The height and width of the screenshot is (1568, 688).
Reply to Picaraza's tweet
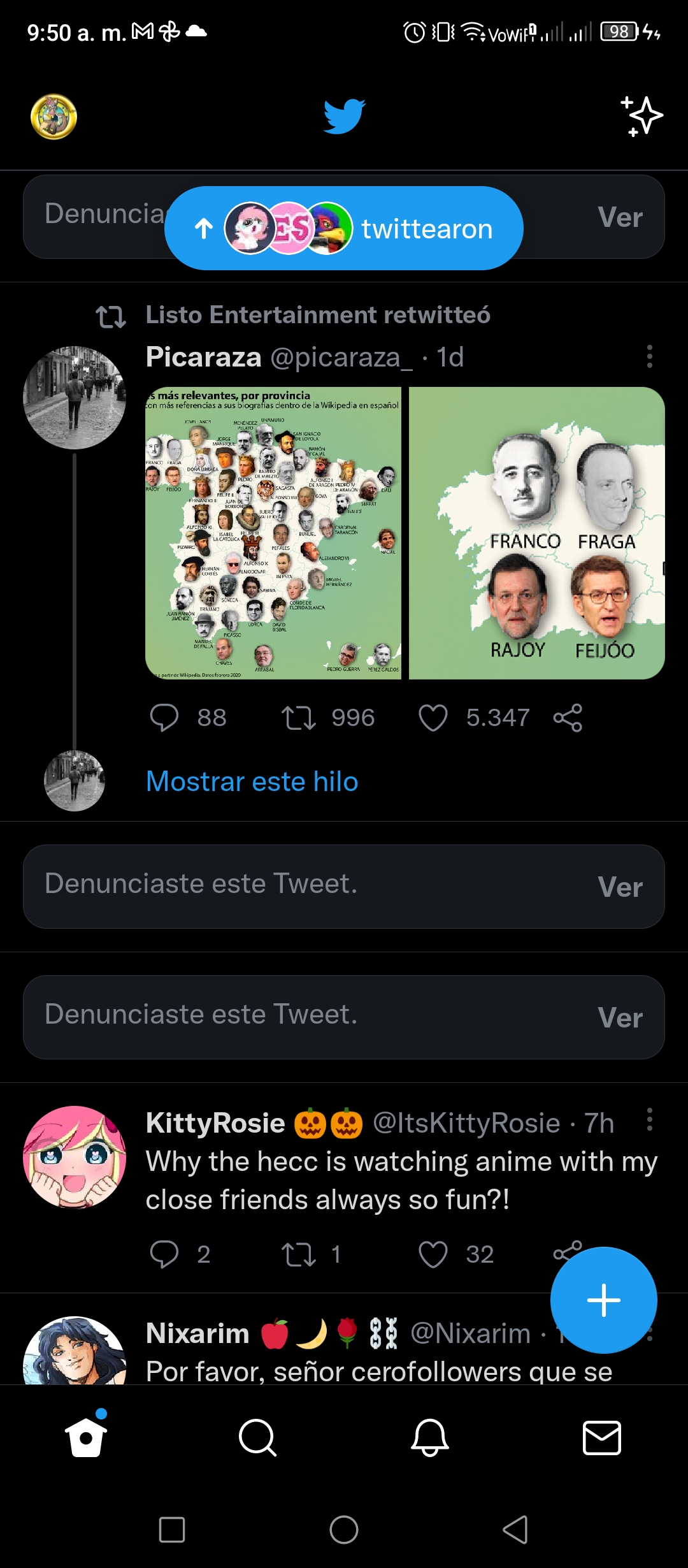pyautogui.click(x=164, y=718)
